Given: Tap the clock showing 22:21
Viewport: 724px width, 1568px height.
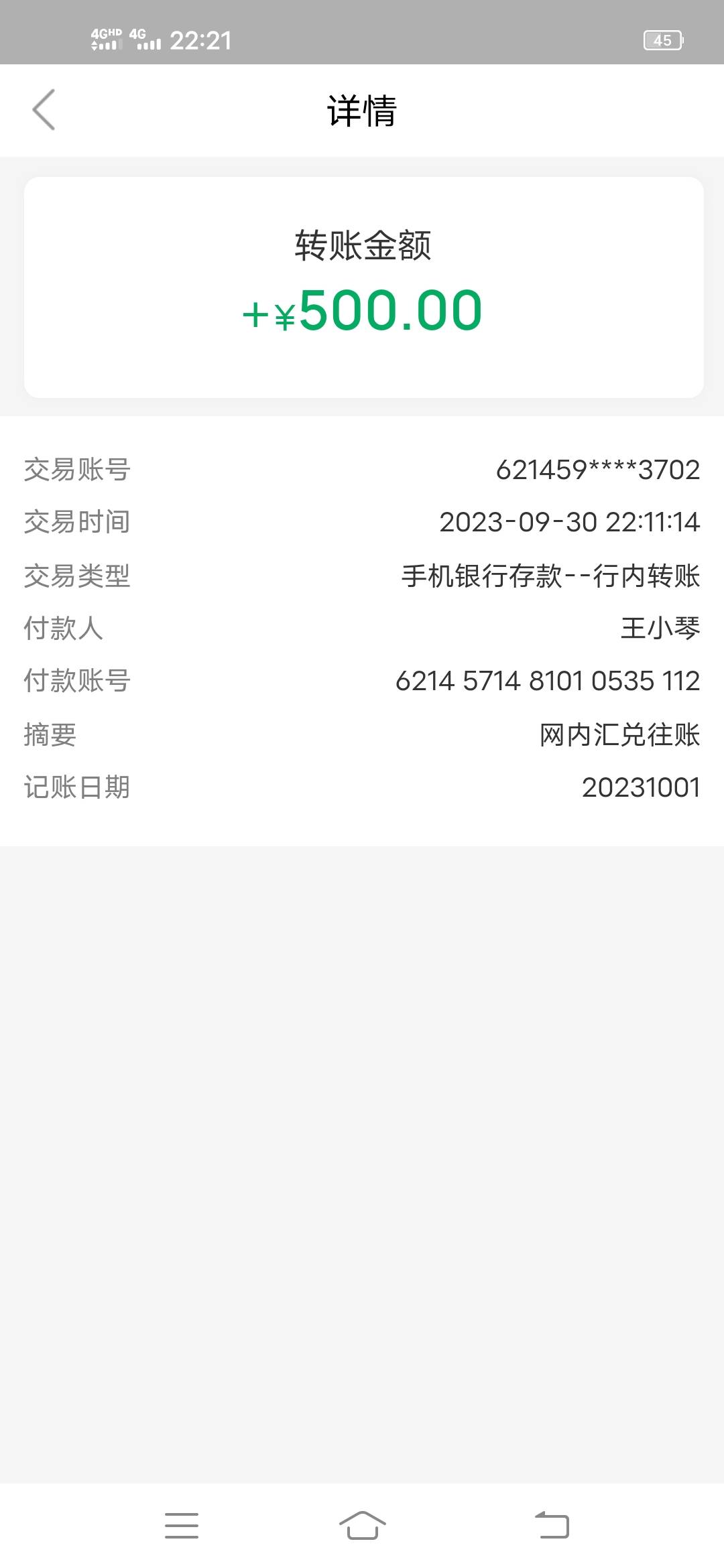Looking at the screenshot, I should [200, 40].
